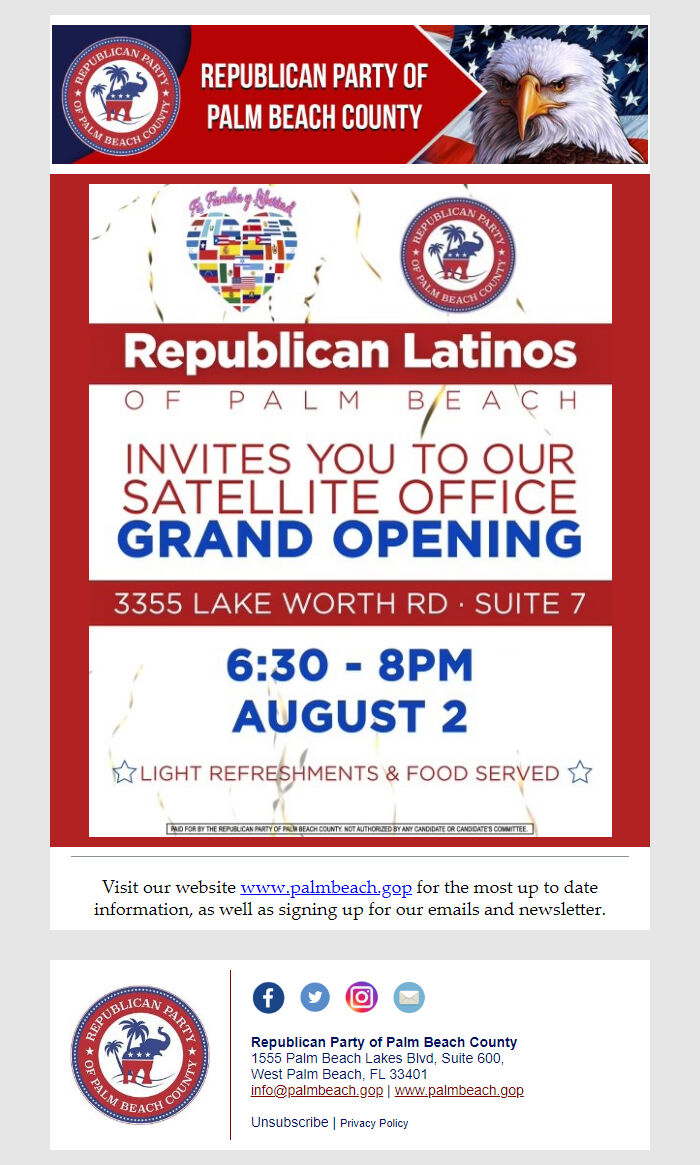This screenshot has width=700, height=1165.
Task: Open the Facebook page icon
Action: tap(268, 997)
